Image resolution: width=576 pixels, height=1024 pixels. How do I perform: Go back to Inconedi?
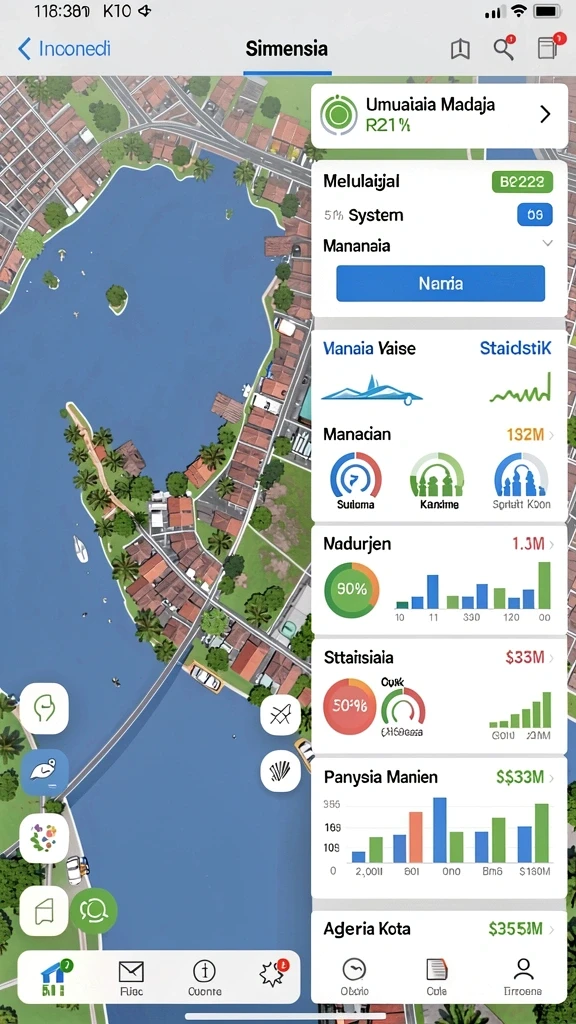pos(64,49)
